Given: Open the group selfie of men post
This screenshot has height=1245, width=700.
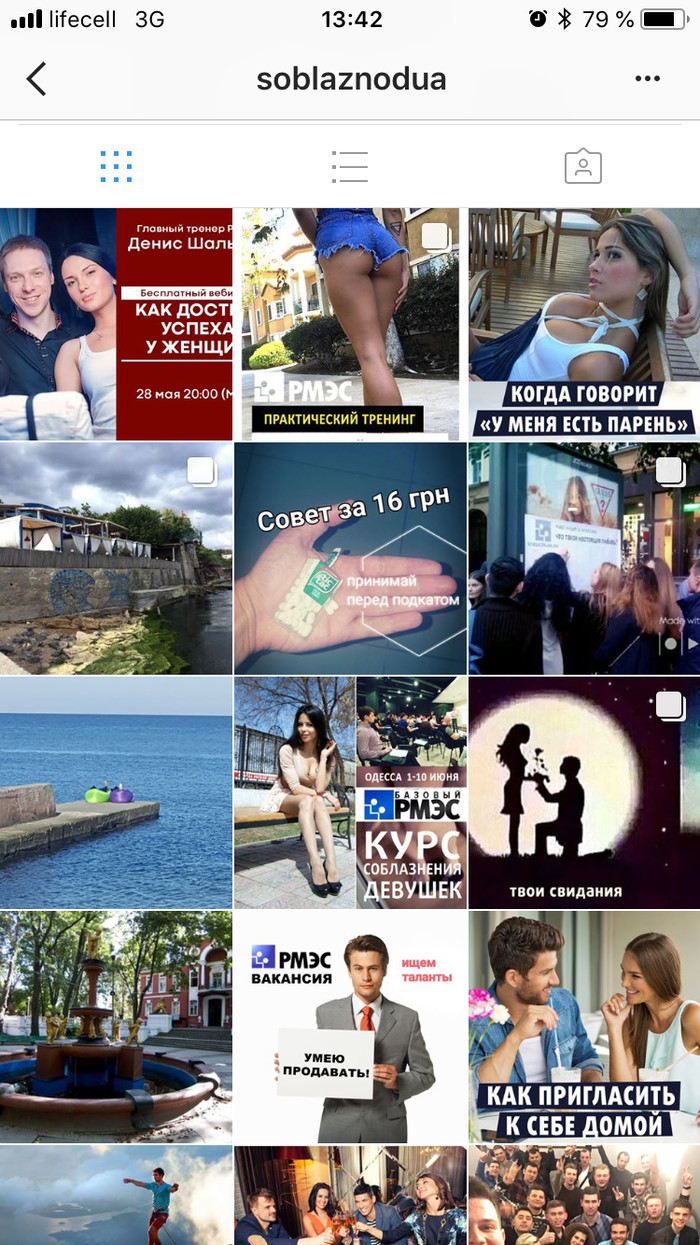Looking at the screenshot, I should 584,1198.
